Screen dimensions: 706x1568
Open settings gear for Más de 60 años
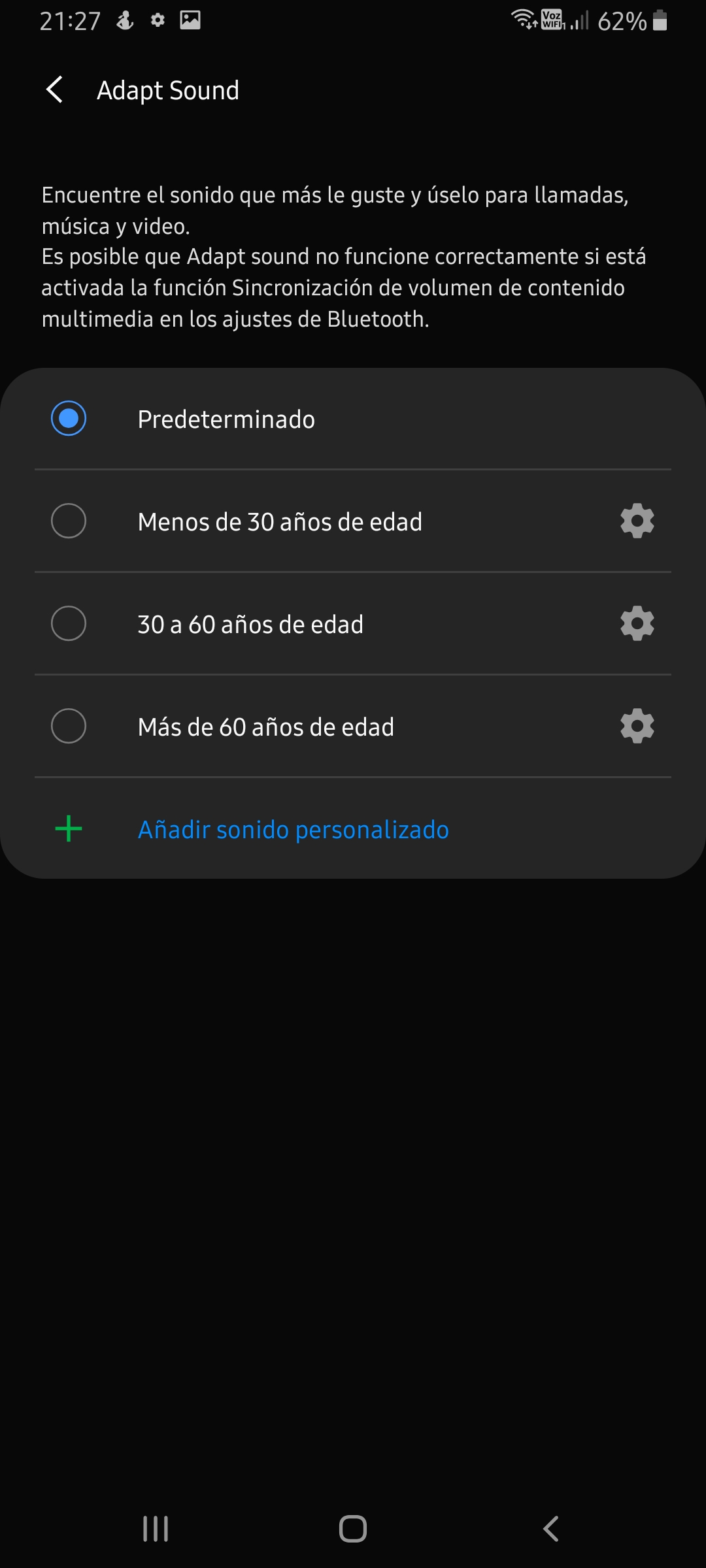coord(637,727)
